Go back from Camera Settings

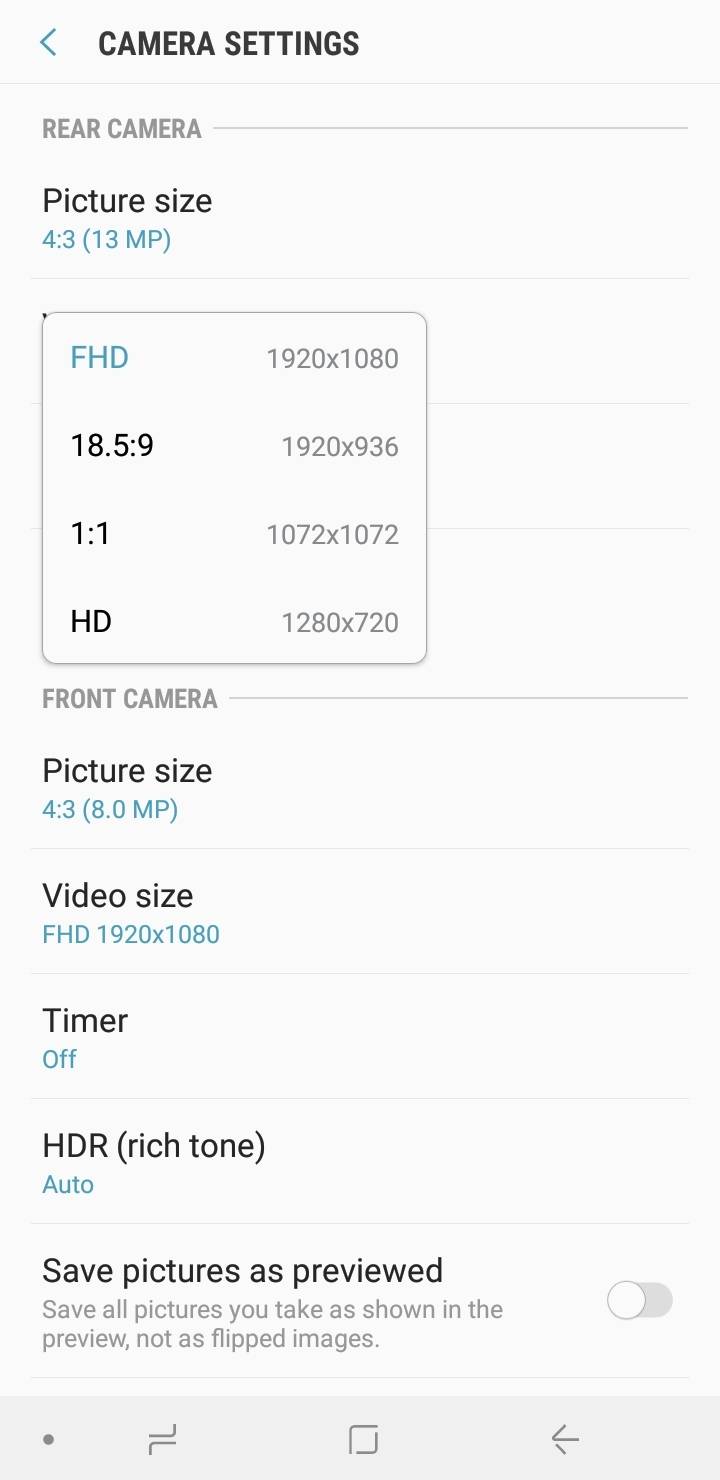coord(47,43)
